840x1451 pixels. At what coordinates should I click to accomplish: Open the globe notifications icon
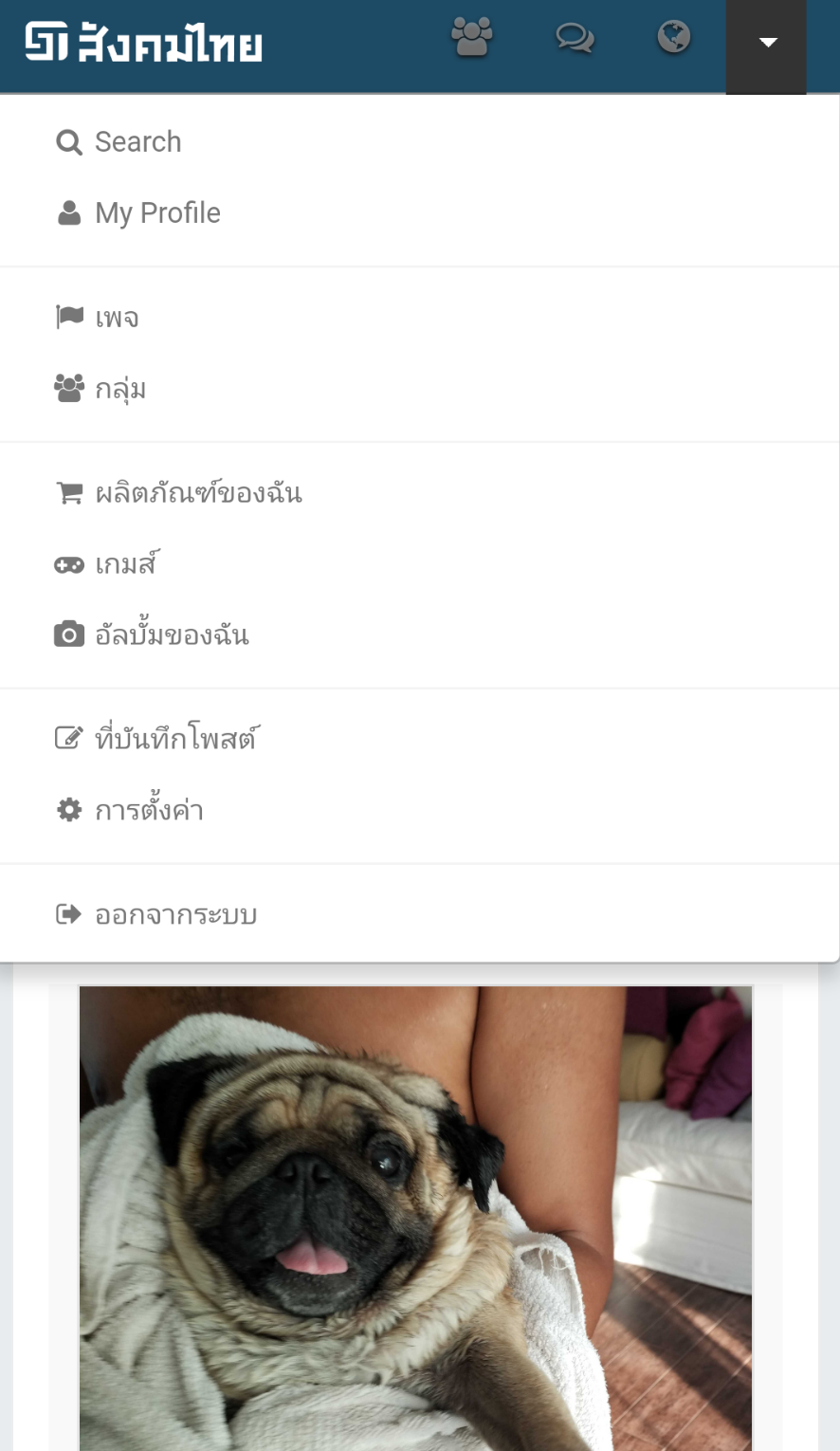tap(674, 38)
